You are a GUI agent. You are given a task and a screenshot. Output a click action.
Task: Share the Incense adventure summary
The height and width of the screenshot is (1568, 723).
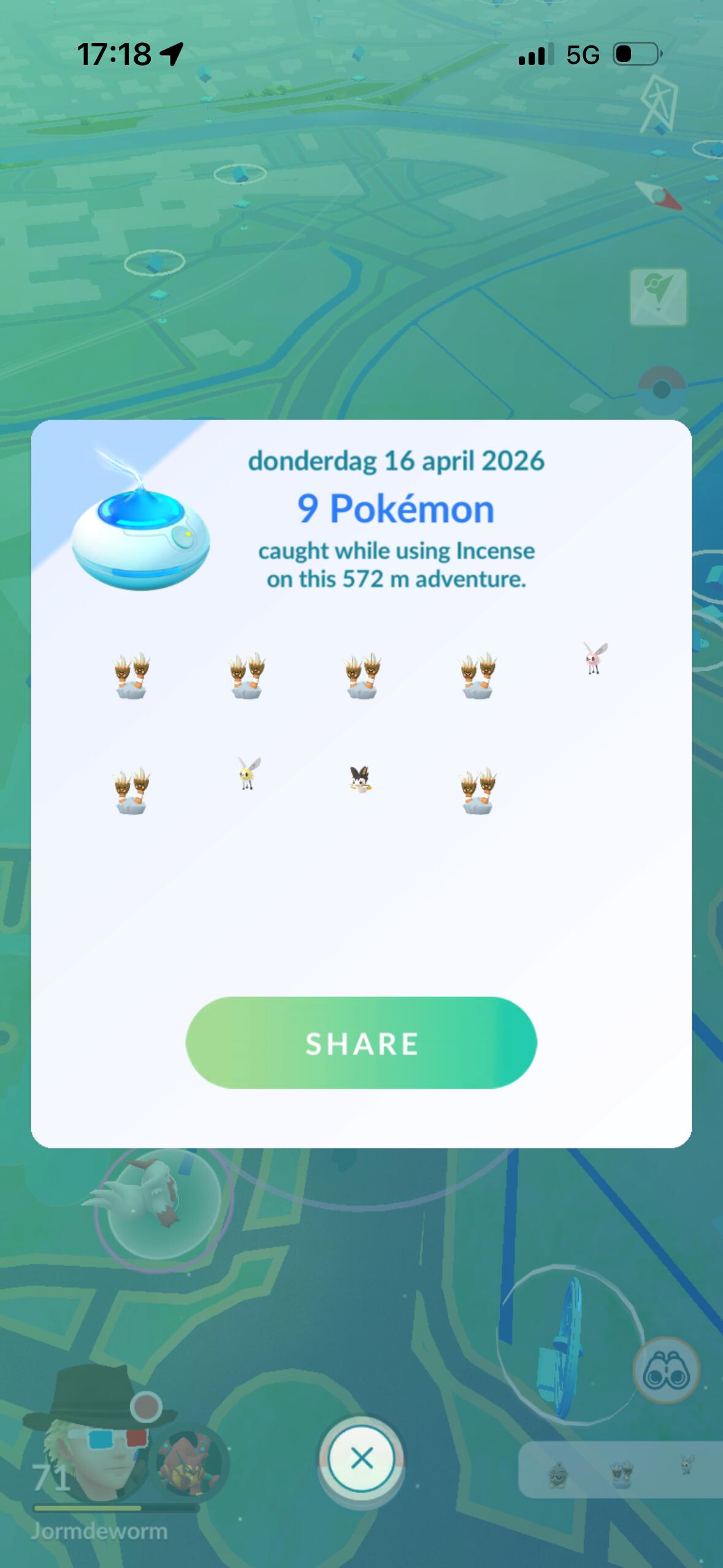coord(361,1043)
